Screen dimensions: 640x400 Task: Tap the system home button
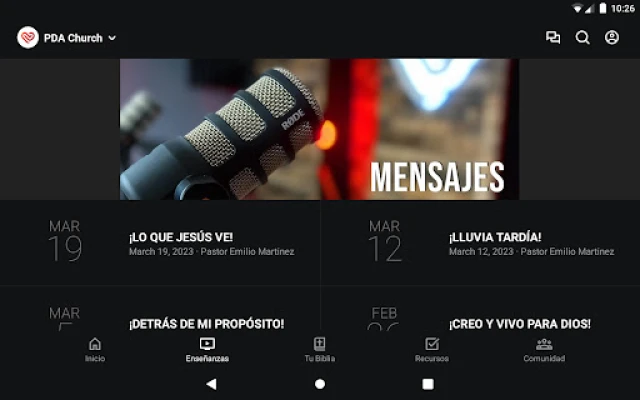320,383
